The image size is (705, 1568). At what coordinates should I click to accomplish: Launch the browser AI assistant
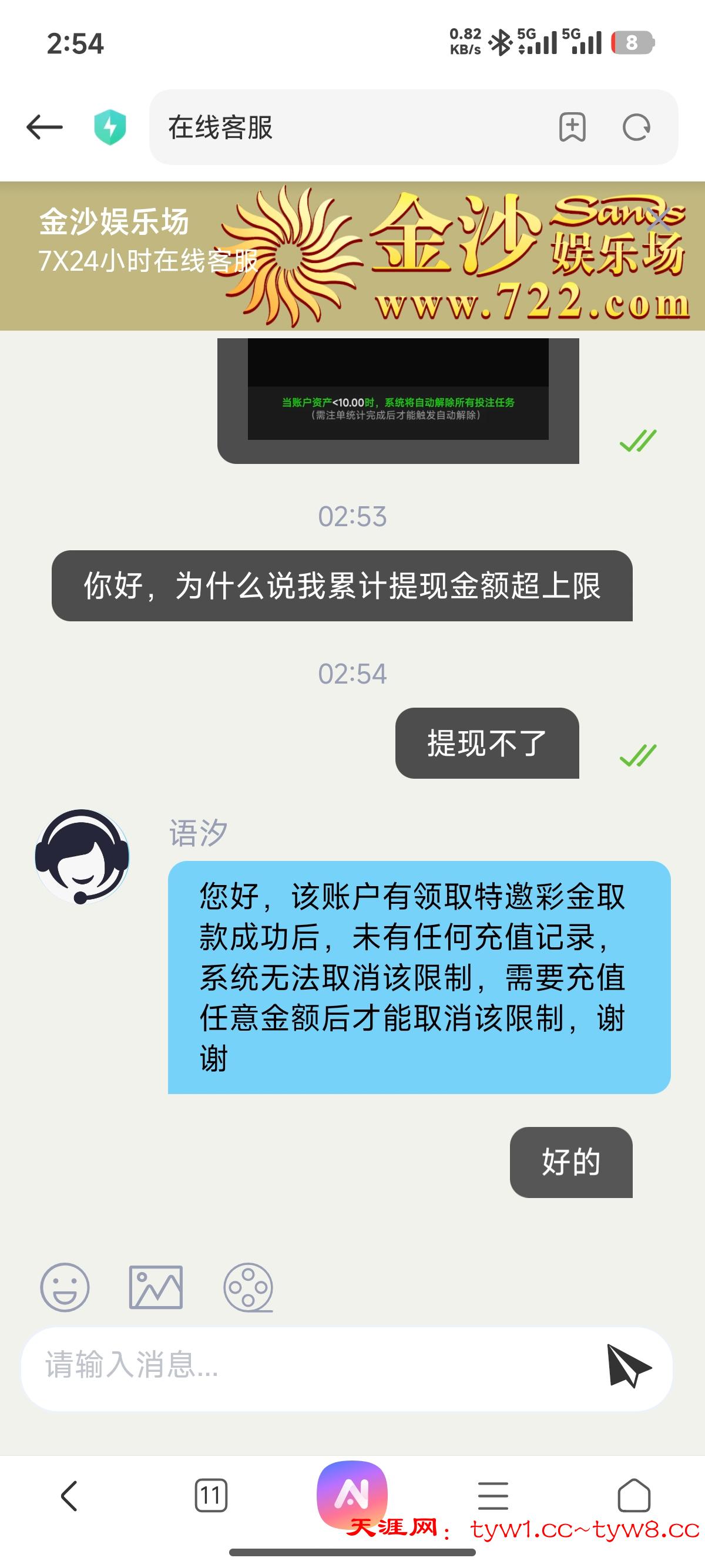[352, 1493]
